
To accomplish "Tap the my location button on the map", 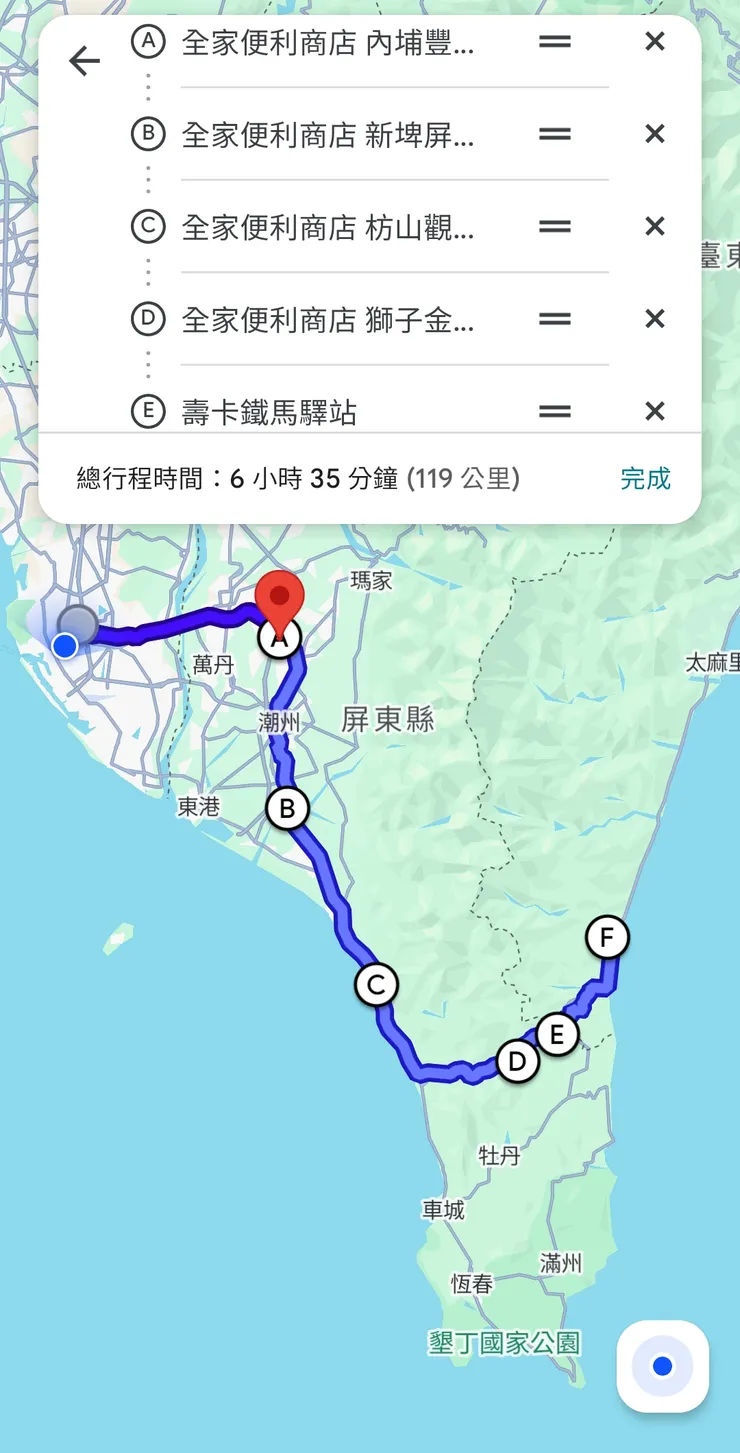I will click(663, 1366).
